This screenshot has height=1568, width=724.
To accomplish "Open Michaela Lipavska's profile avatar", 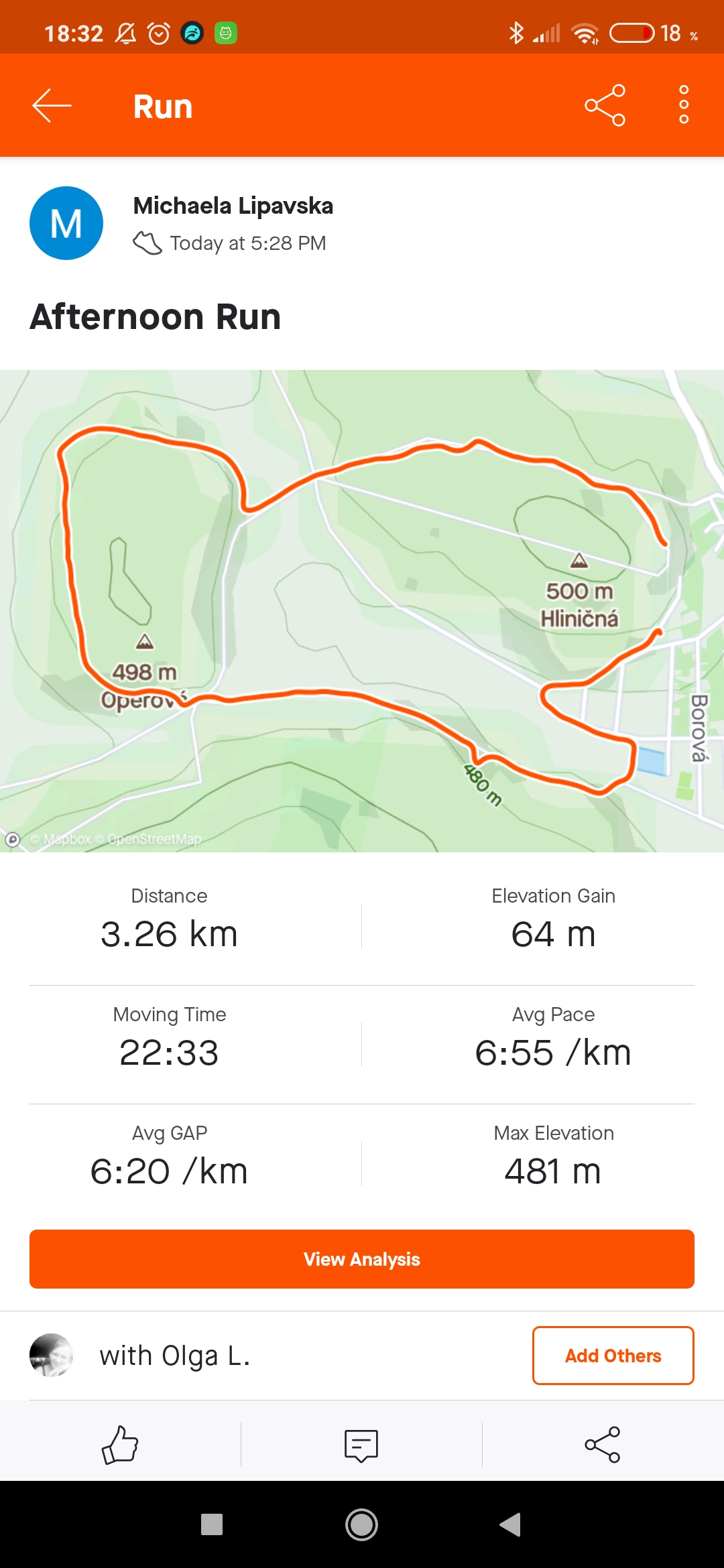I will (x=66, y=223).
